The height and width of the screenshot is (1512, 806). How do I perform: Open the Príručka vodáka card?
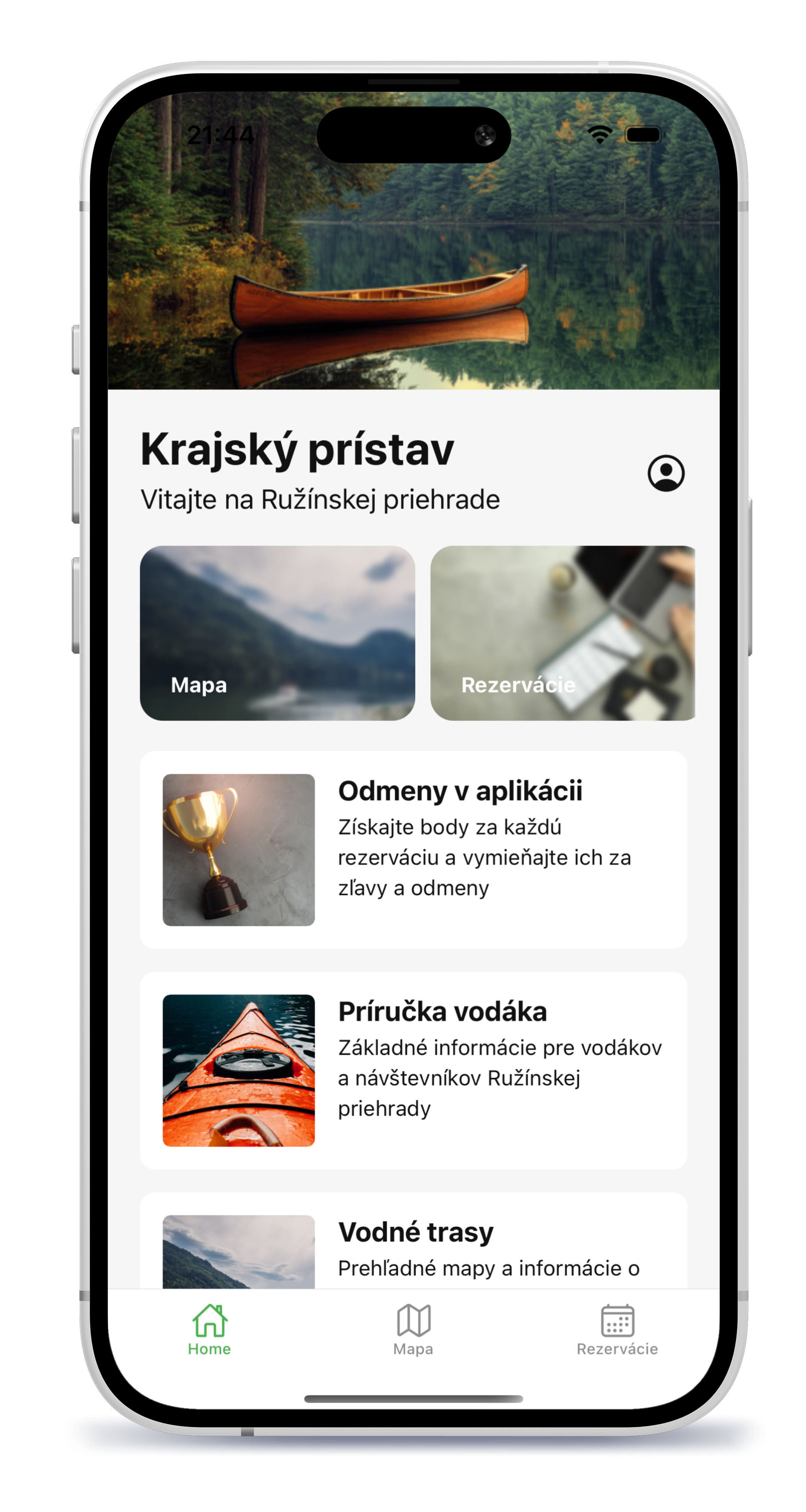coord(413,1070)
